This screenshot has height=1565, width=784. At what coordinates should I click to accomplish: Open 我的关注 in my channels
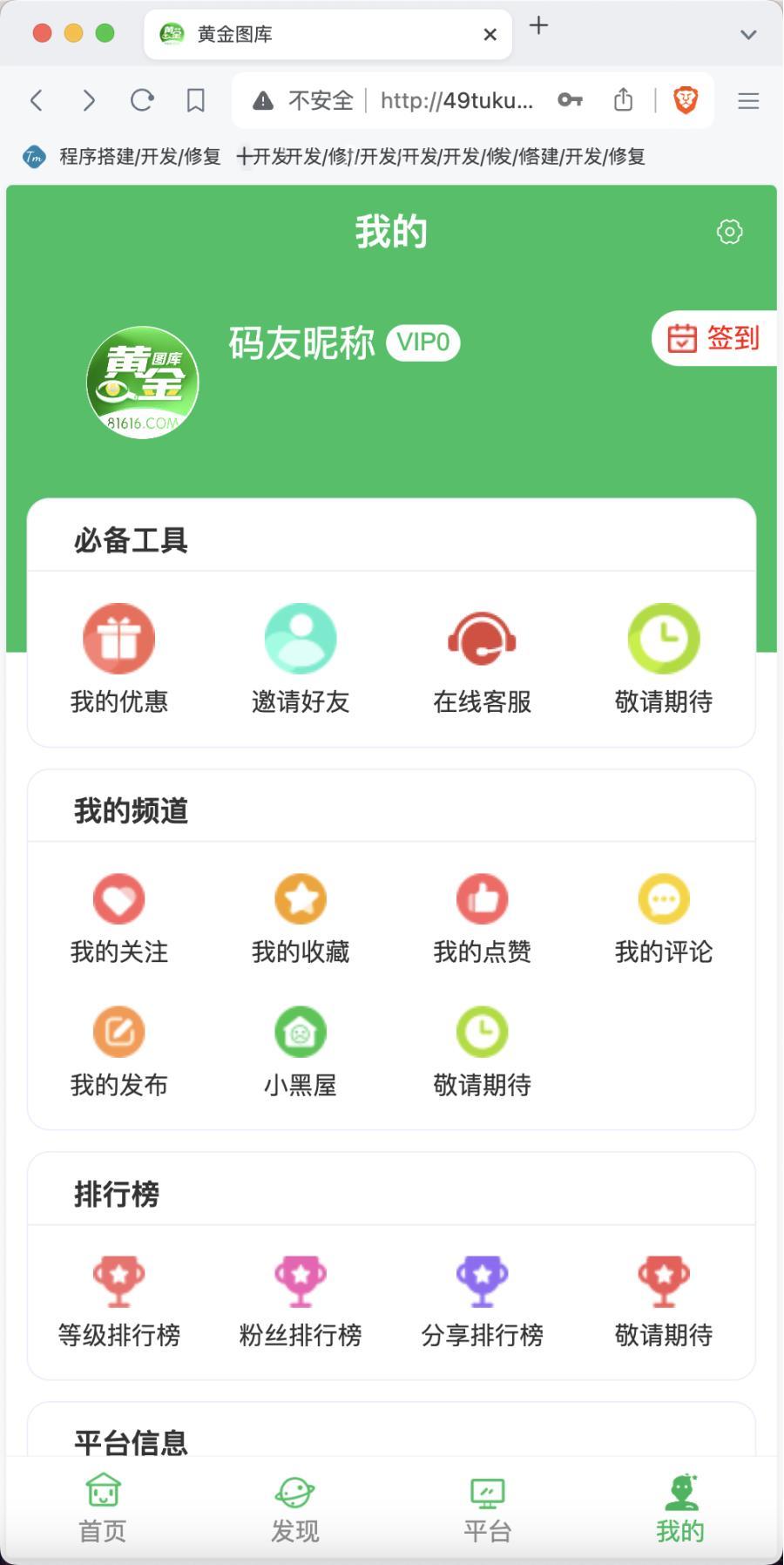119,920
